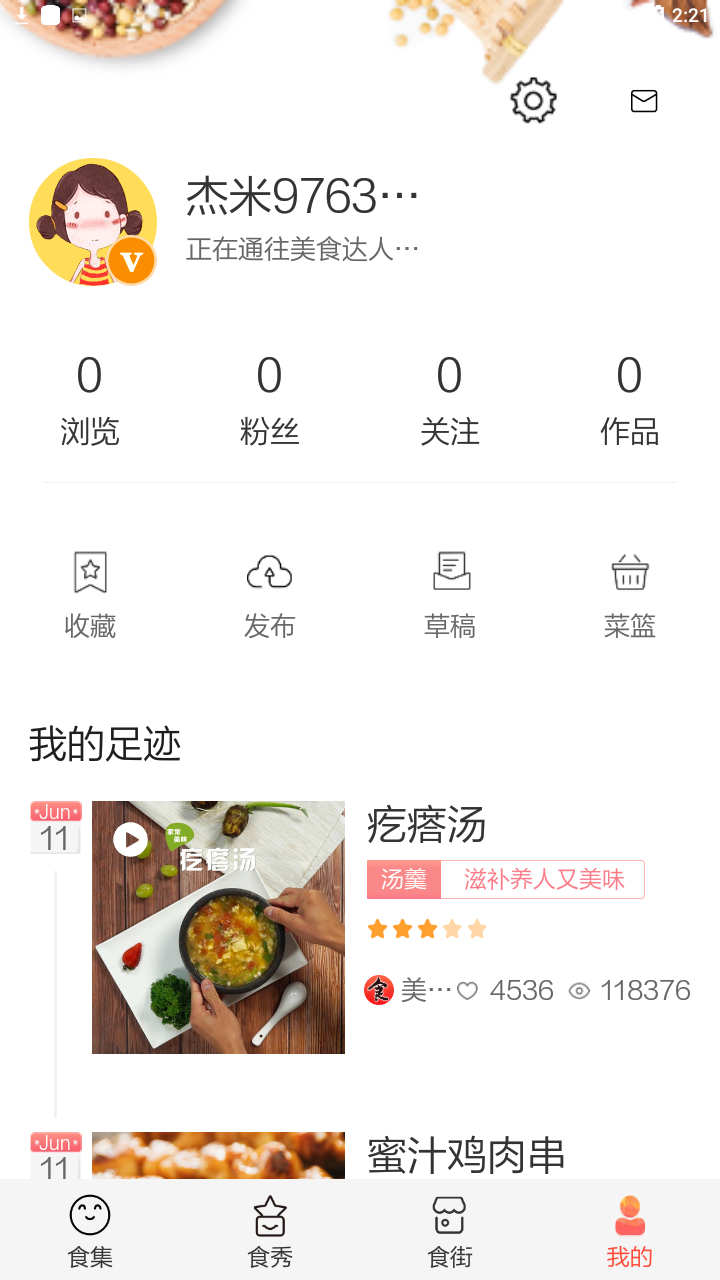Viewport: 720px width, 1280px height.
Task: Tap 发布 to publish a recipe
Action: pos(269,596)
